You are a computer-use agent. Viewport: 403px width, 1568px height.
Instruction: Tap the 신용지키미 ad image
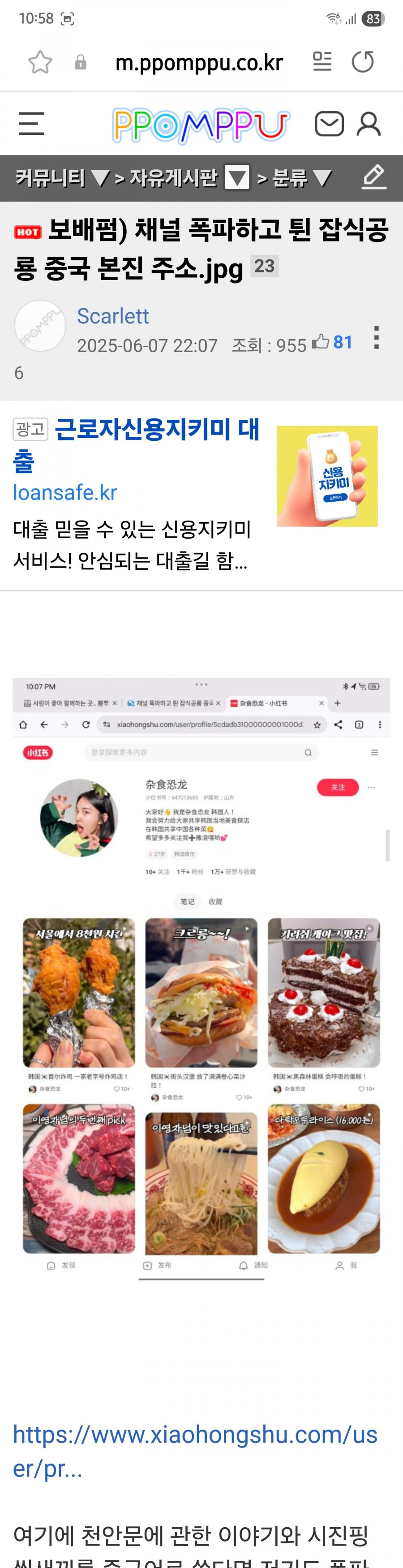[x=327, y=476]
